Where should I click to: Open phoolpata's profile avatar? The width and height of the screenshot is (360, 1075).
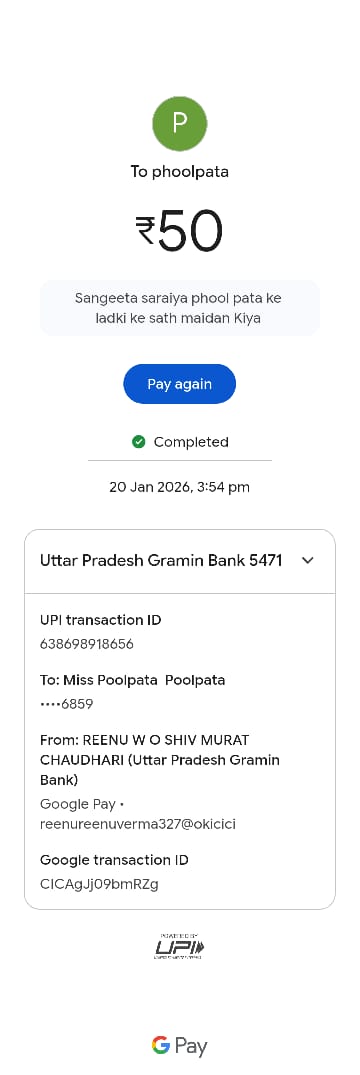click(180, 123)
